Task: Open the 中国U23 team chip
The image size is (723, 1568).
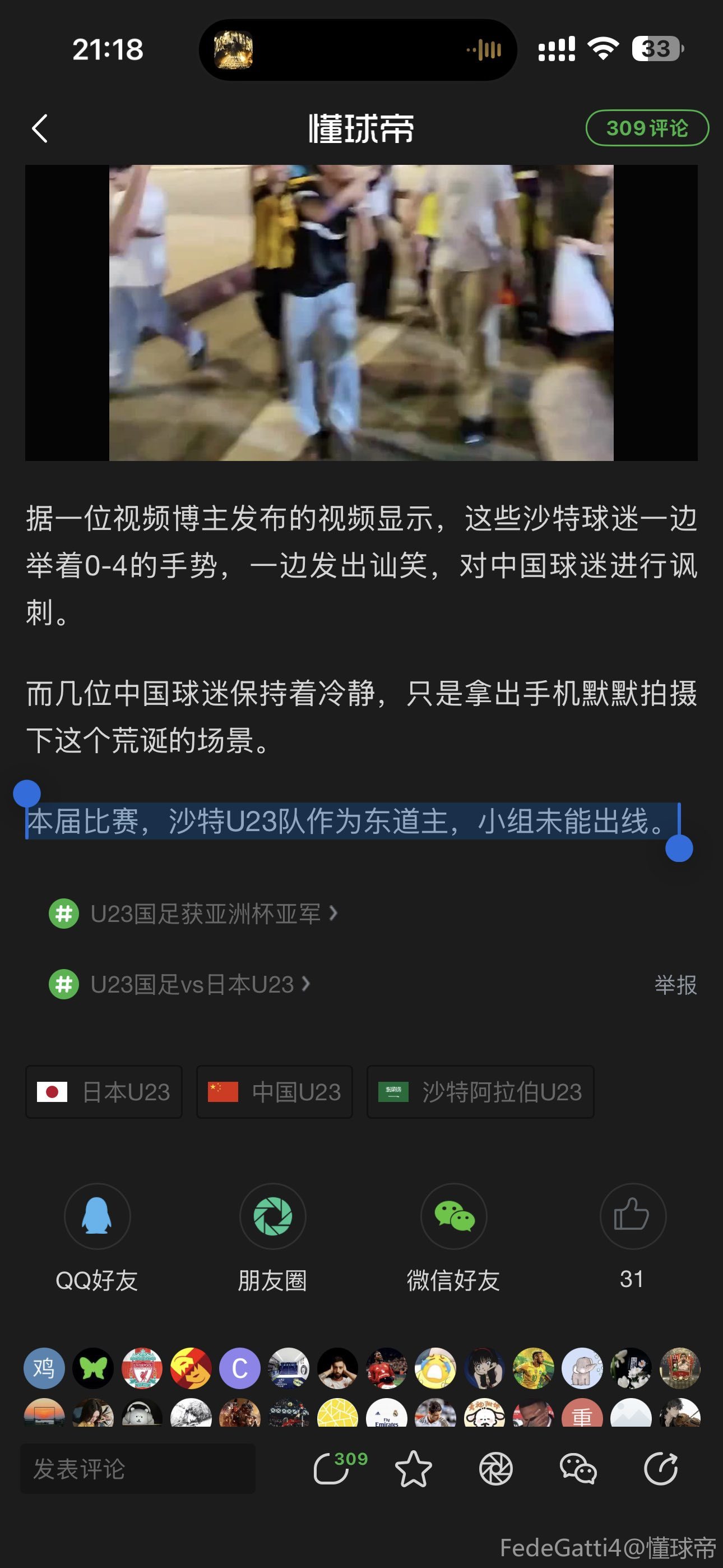Action: point(275,1092)
